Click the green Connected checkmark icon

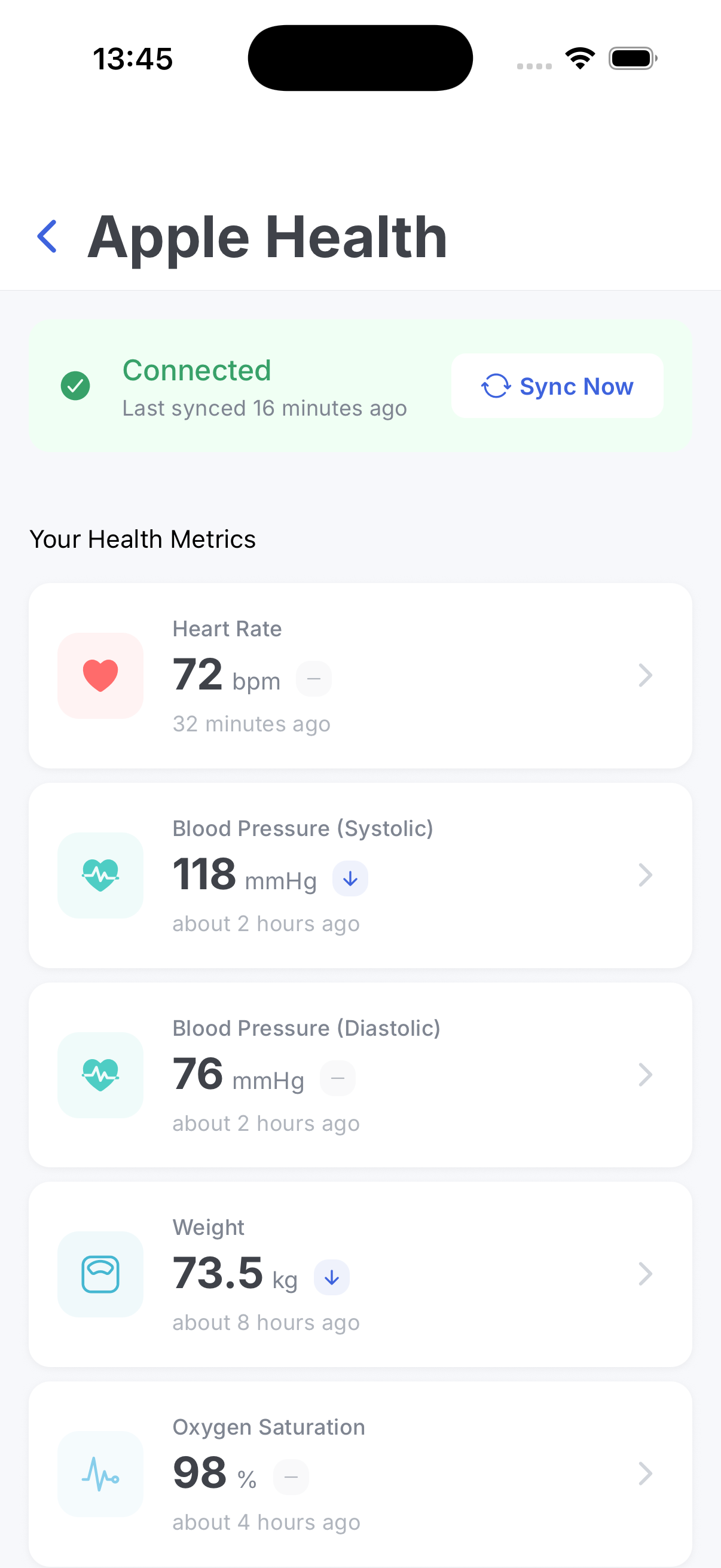(75, 385)
